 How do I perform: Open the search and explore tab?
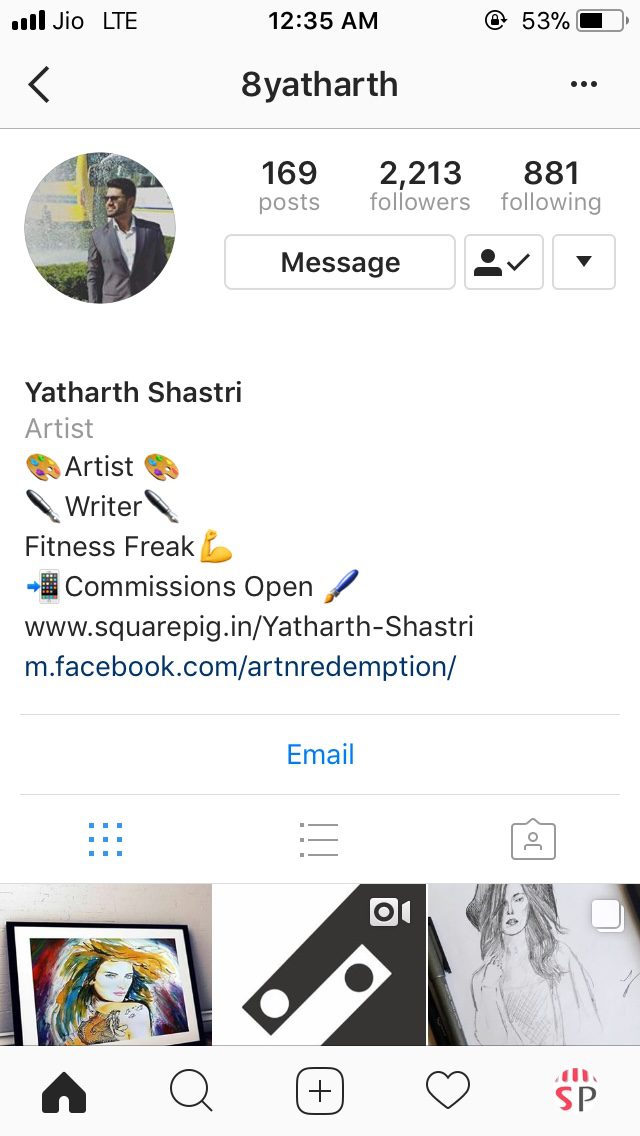191,1090
